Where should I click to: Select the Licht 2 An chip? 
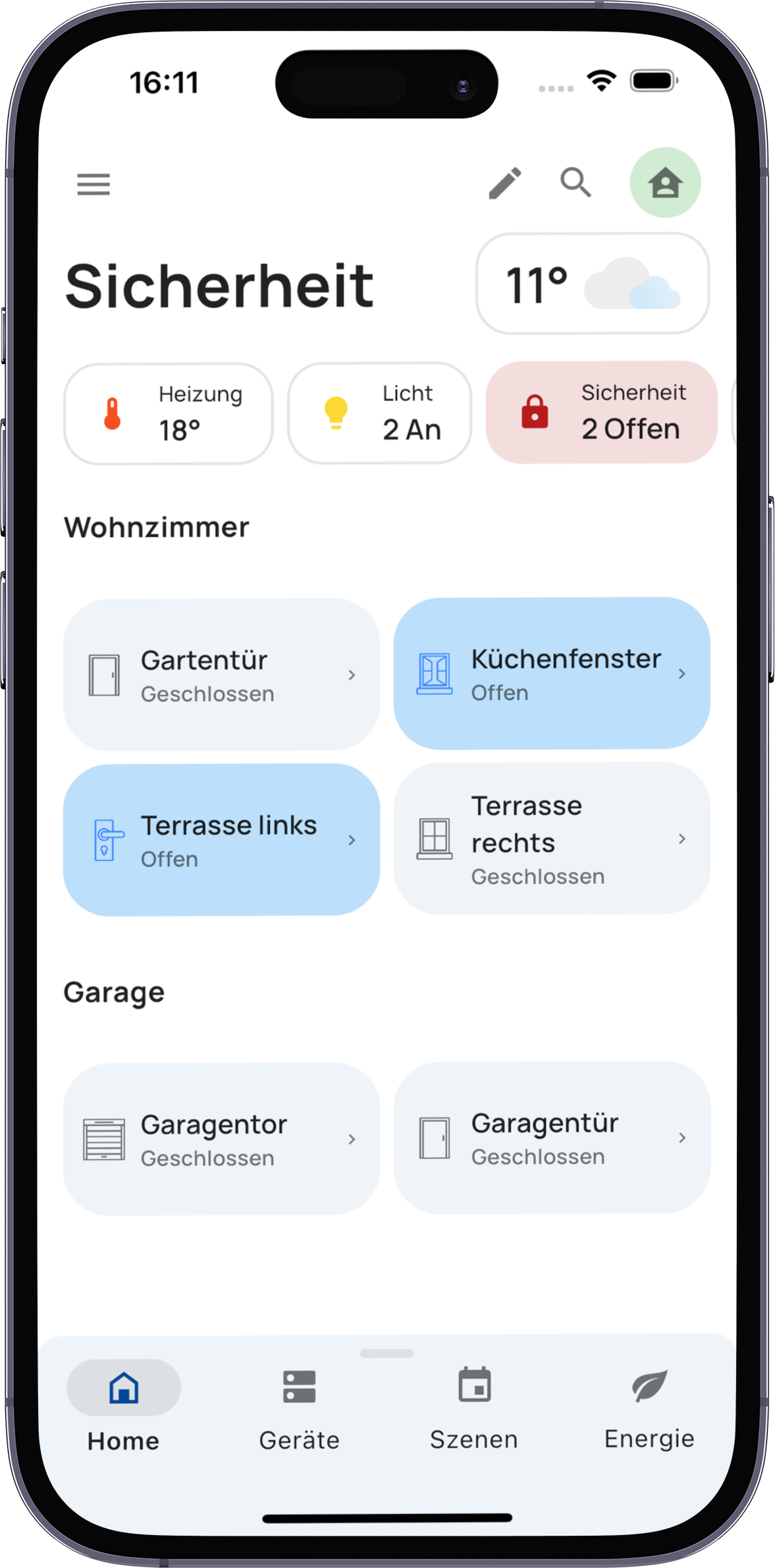[x=380, y=413]
